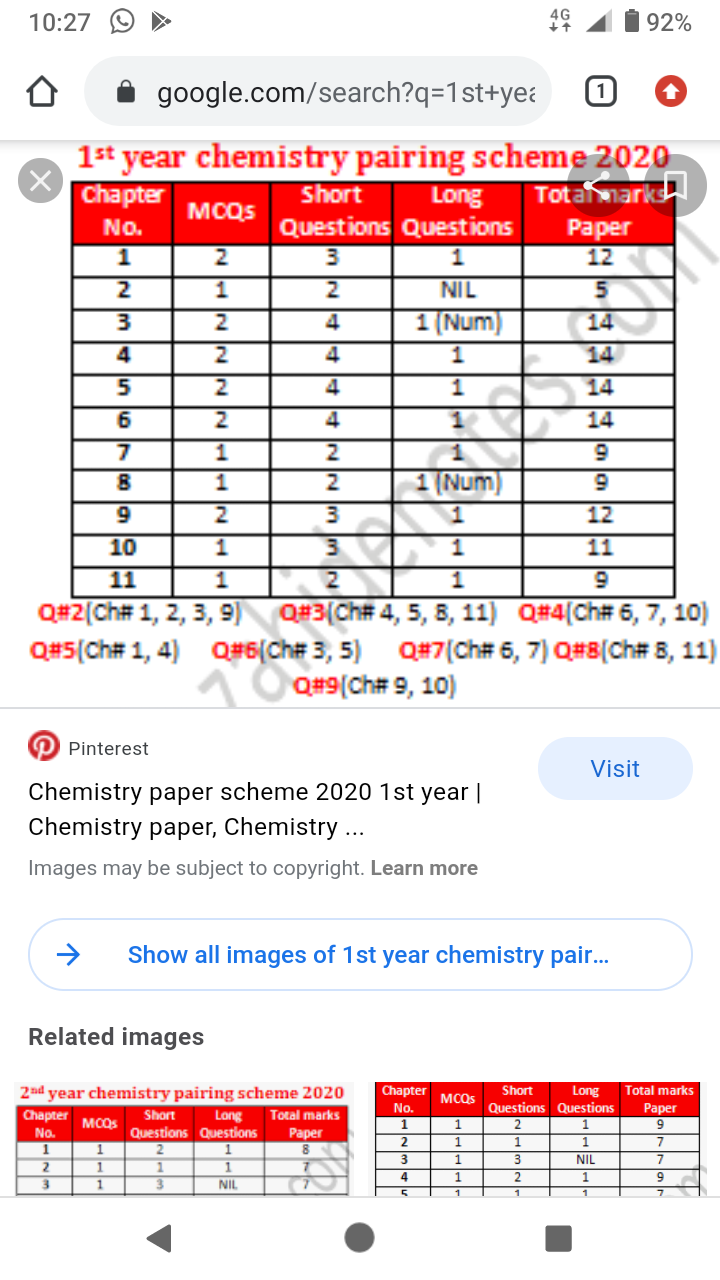The height and width of the screenshot is (1280, 720).
Task: Close the image preview
Action: pyautogui.click(x=41, y=181)
